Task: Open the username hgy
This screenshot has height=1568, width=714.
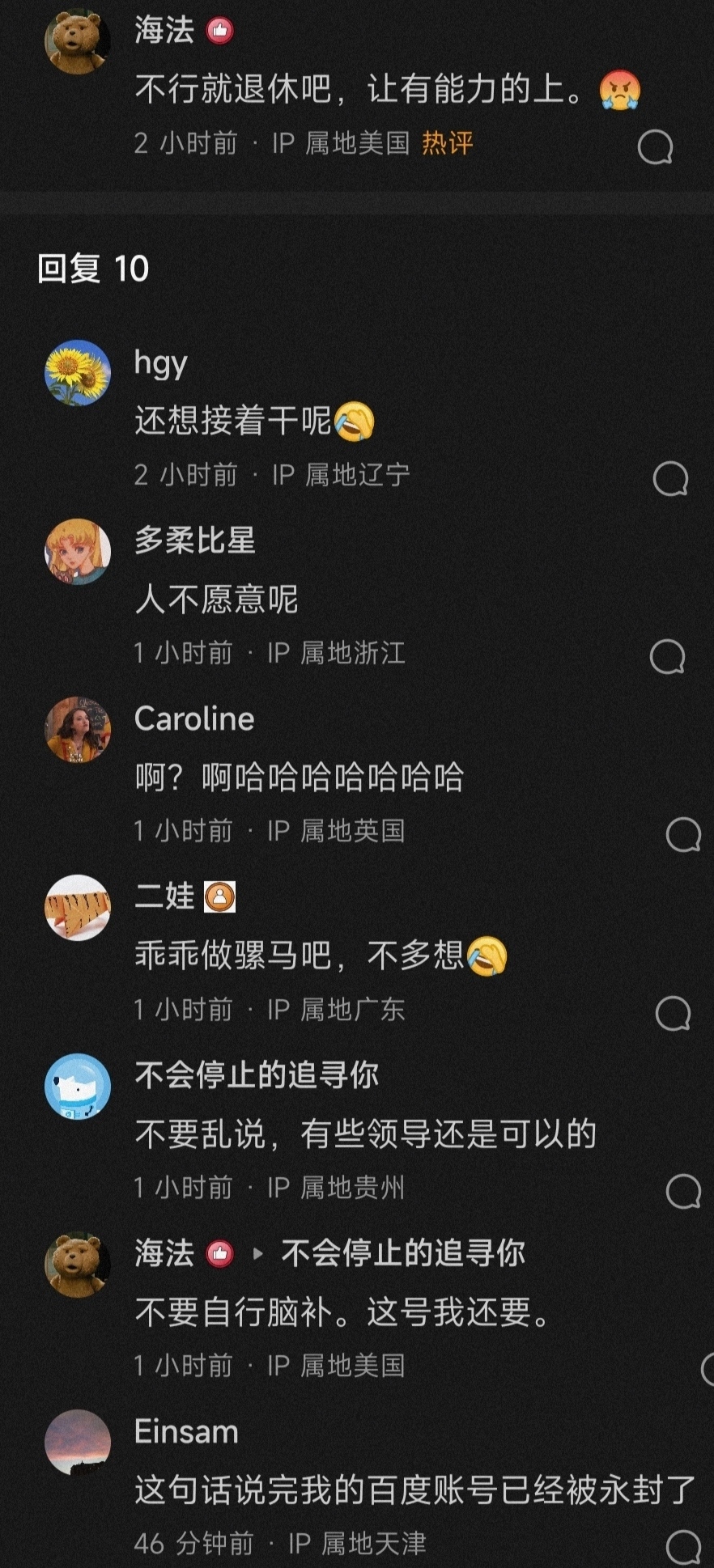Action: [x=161, y=363]
